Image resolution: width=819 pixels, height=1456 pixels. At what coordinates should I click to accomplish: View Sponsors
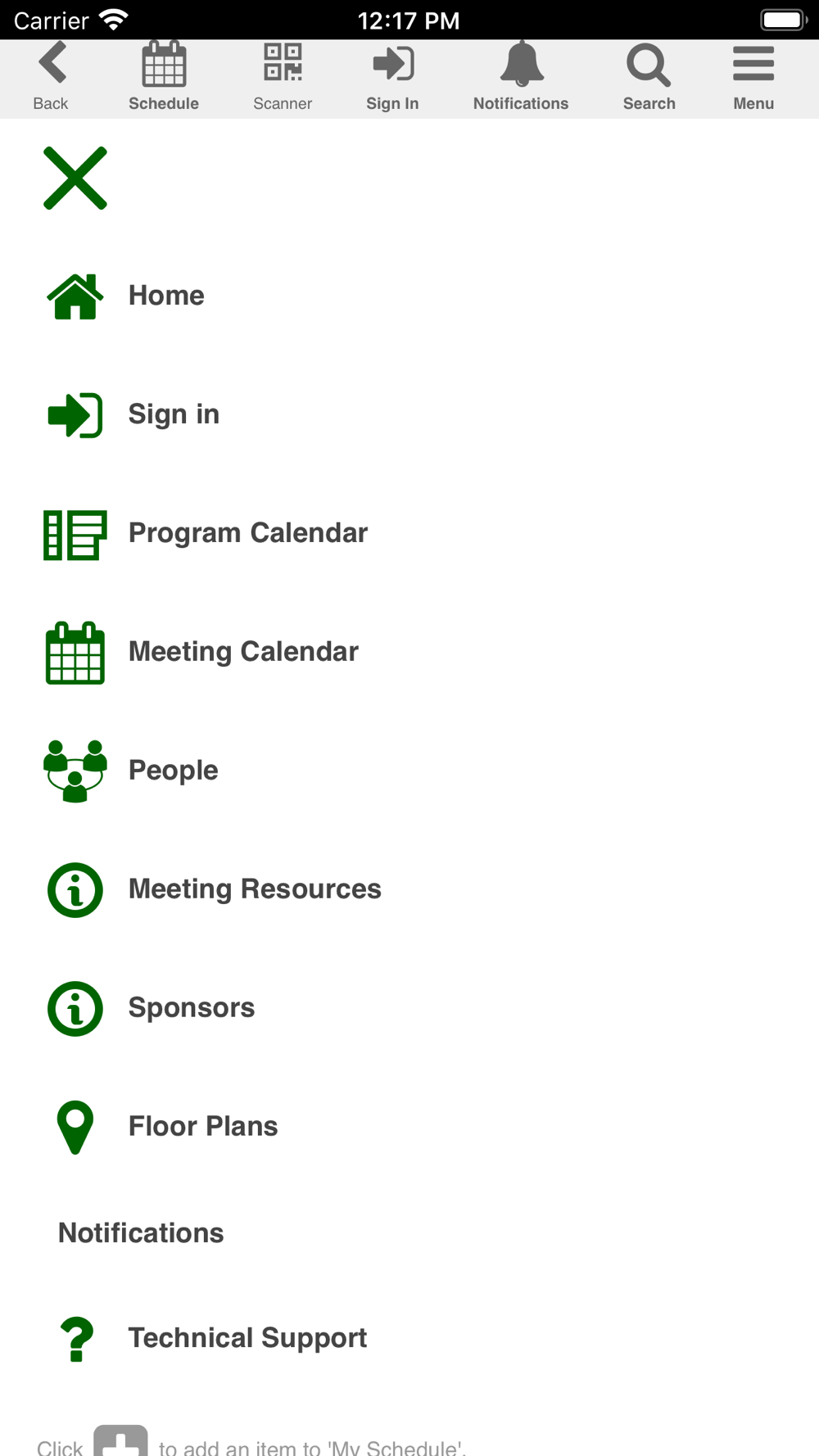[x=191, y=1008]
